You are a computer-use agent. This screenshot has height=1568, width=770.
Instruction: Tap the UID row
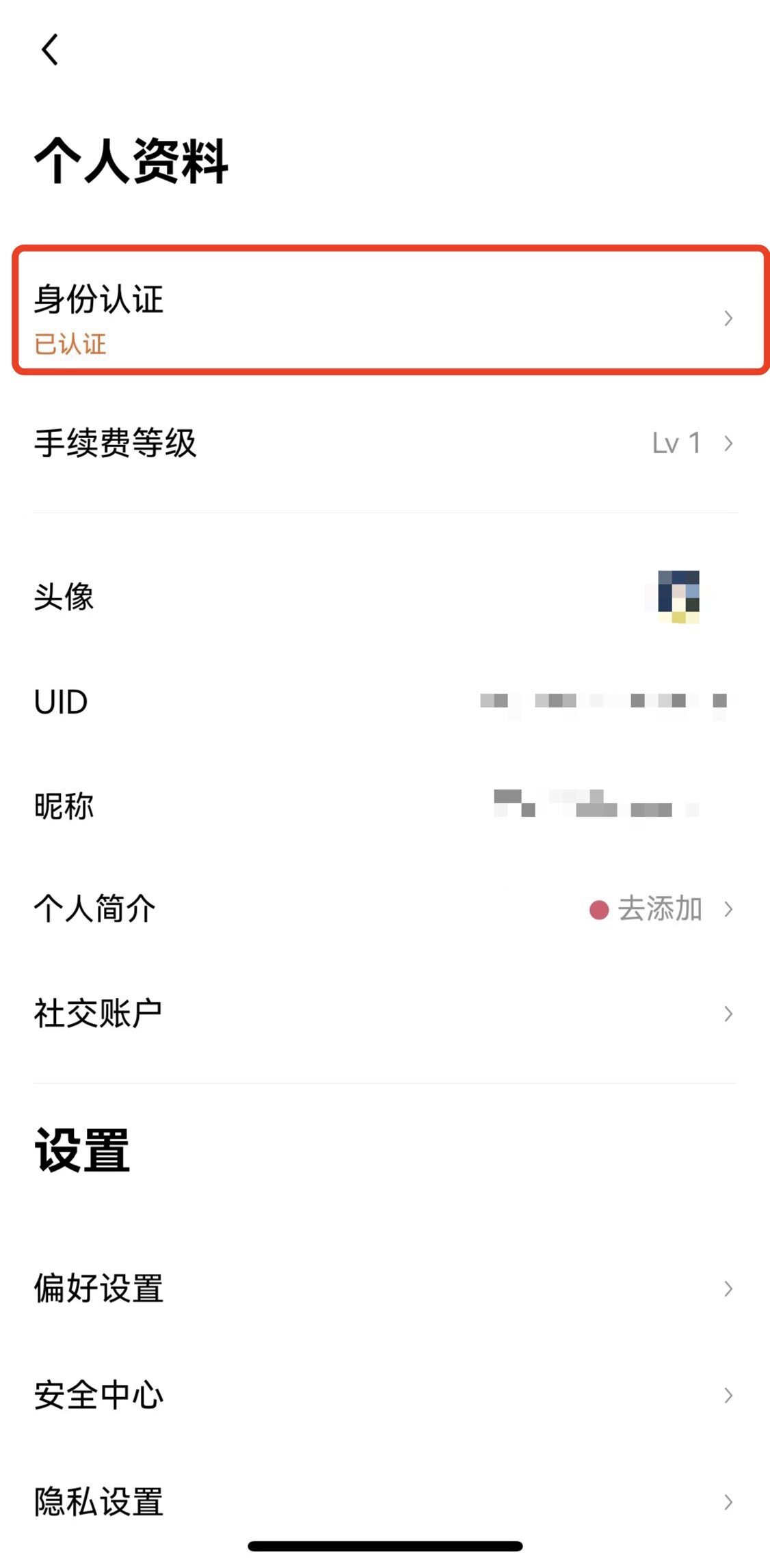pos(384,701)
